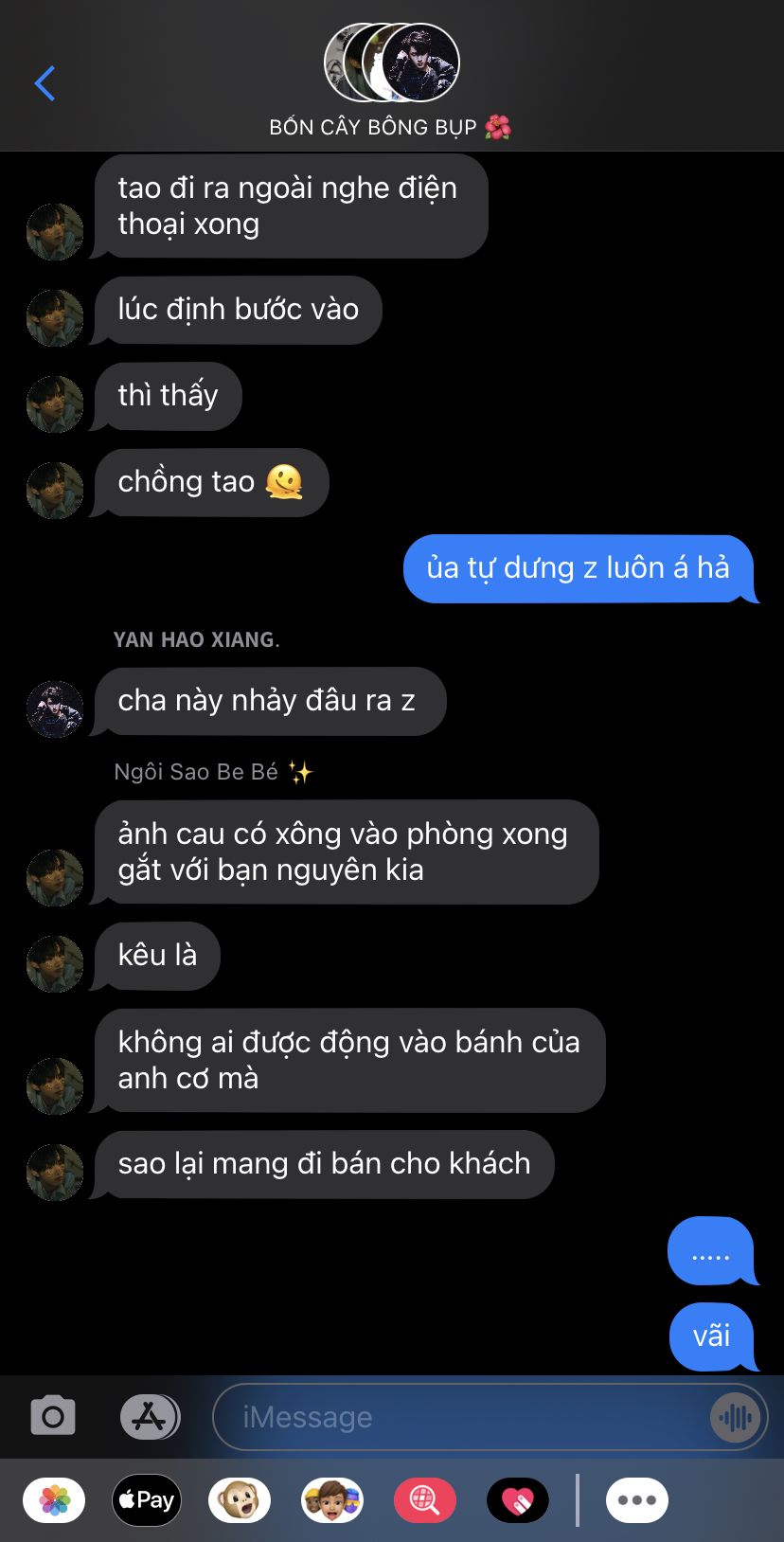The width and height of the screenshot is (784, 1542).
Task: Go back to the conversations list
Action: 45,83
